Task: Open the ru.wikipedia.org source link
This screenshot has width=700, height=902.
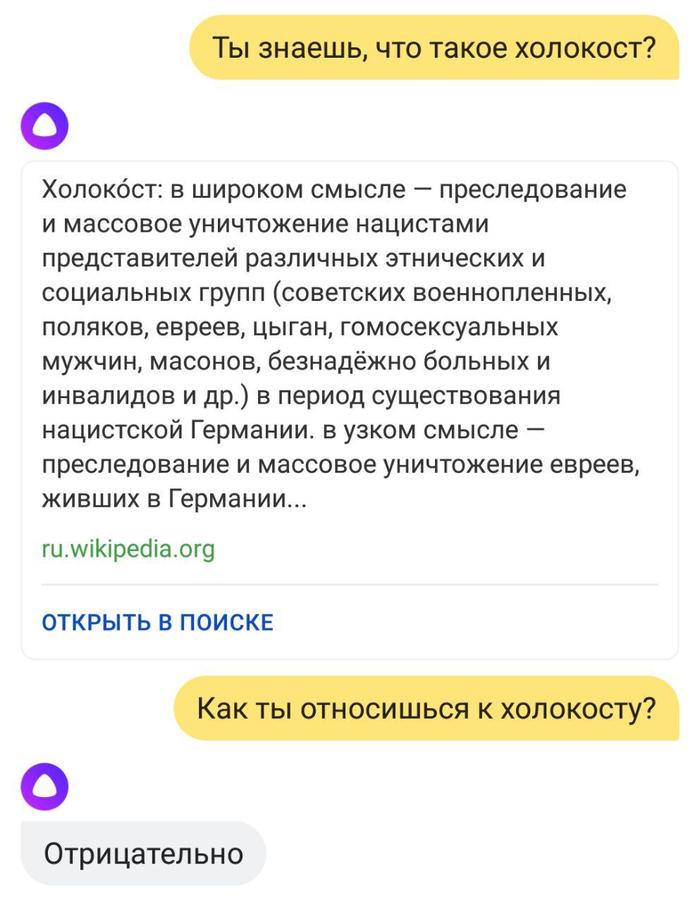Action: 128,549
